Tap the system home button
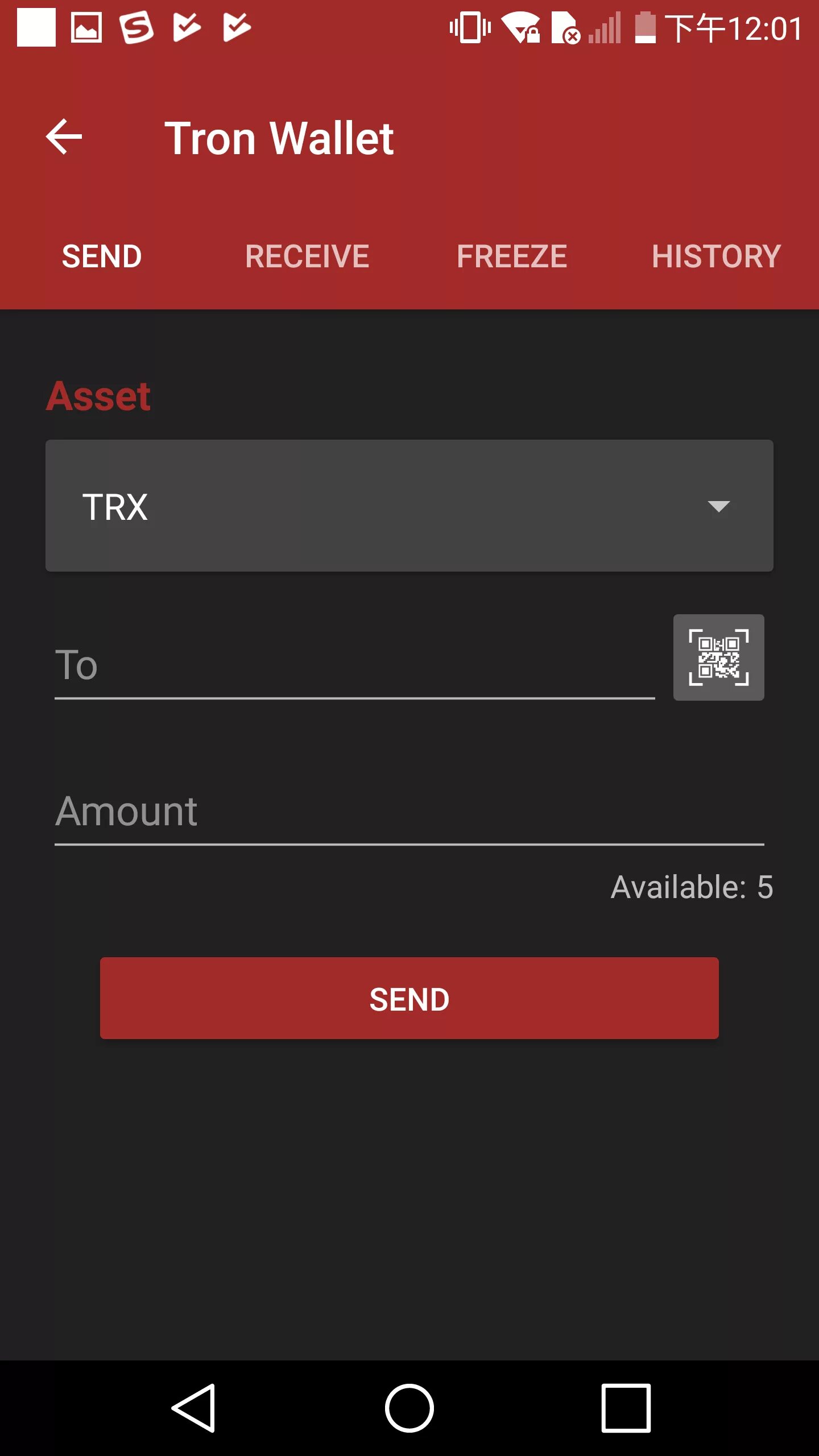Viewport: 819px width, 1456px height. pos(409,1408)
